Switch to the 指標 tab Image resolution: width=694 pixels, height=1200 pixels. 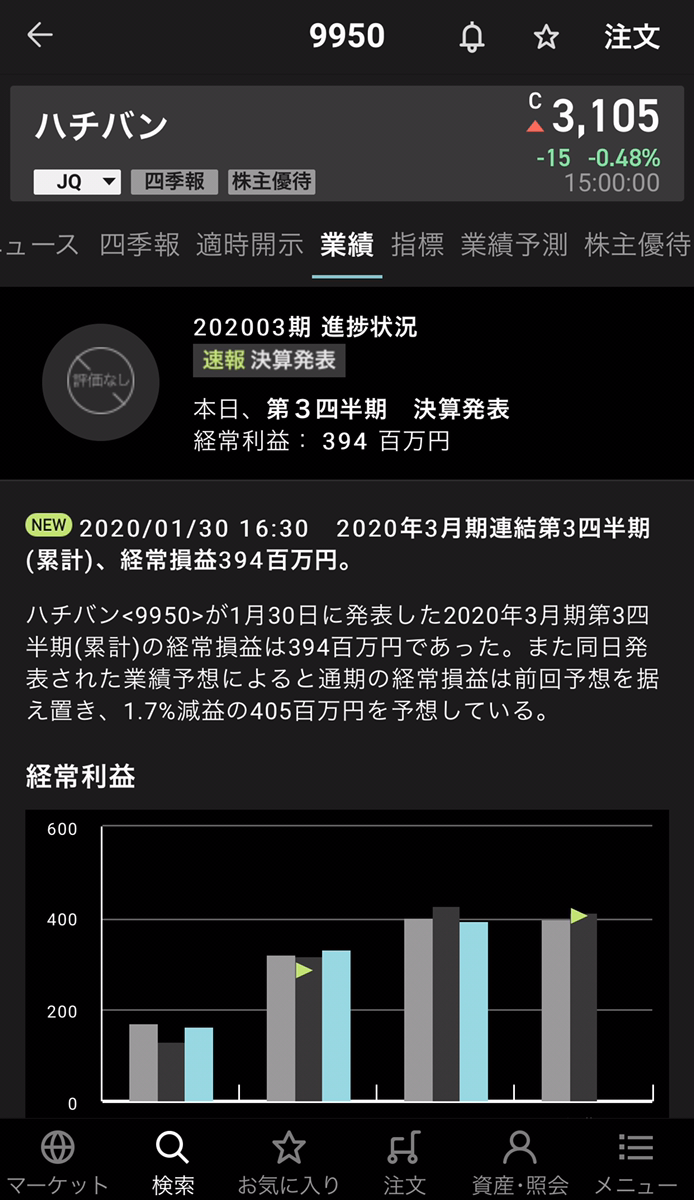pyautogui.click(x=417, y=245)
